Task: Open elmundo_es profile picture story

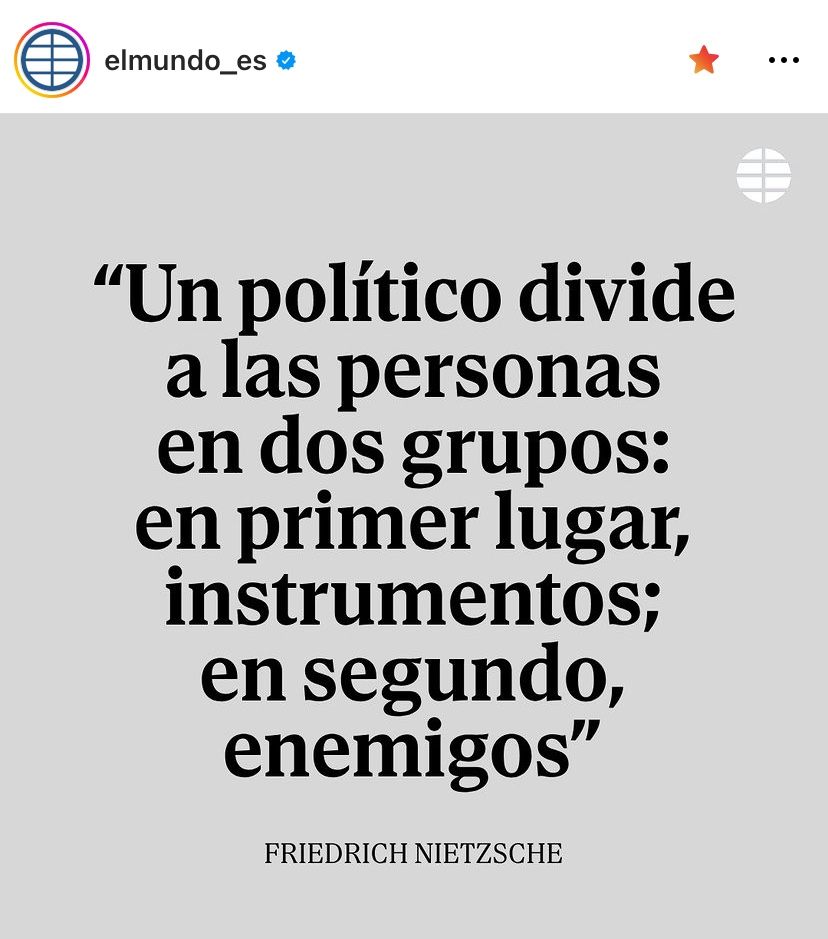Action: tap(52, 60)
